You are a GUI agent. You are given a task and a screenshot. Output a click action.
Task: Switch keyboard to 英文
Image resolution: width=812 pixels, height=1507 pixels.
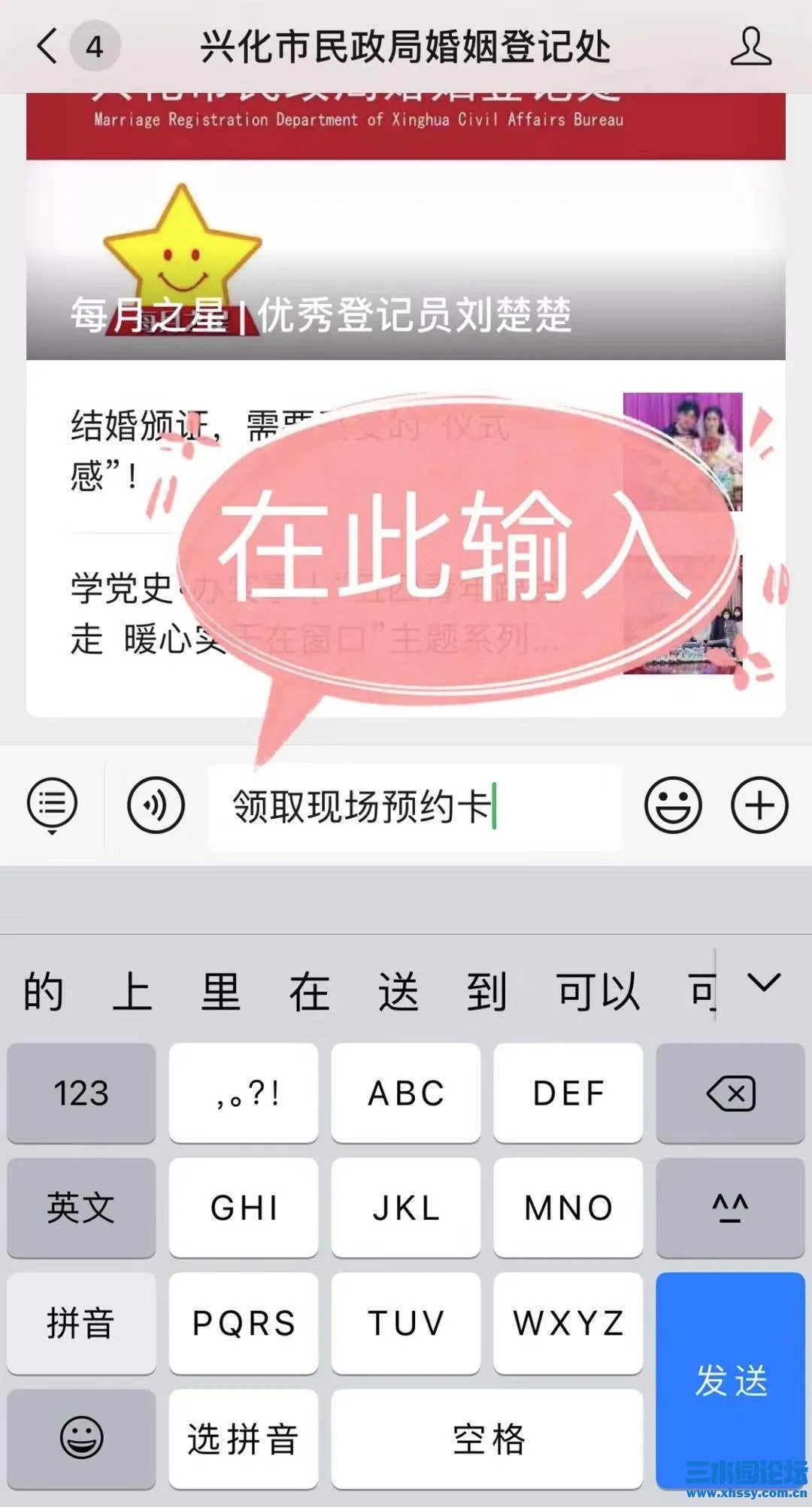(x=81, y=1208)
